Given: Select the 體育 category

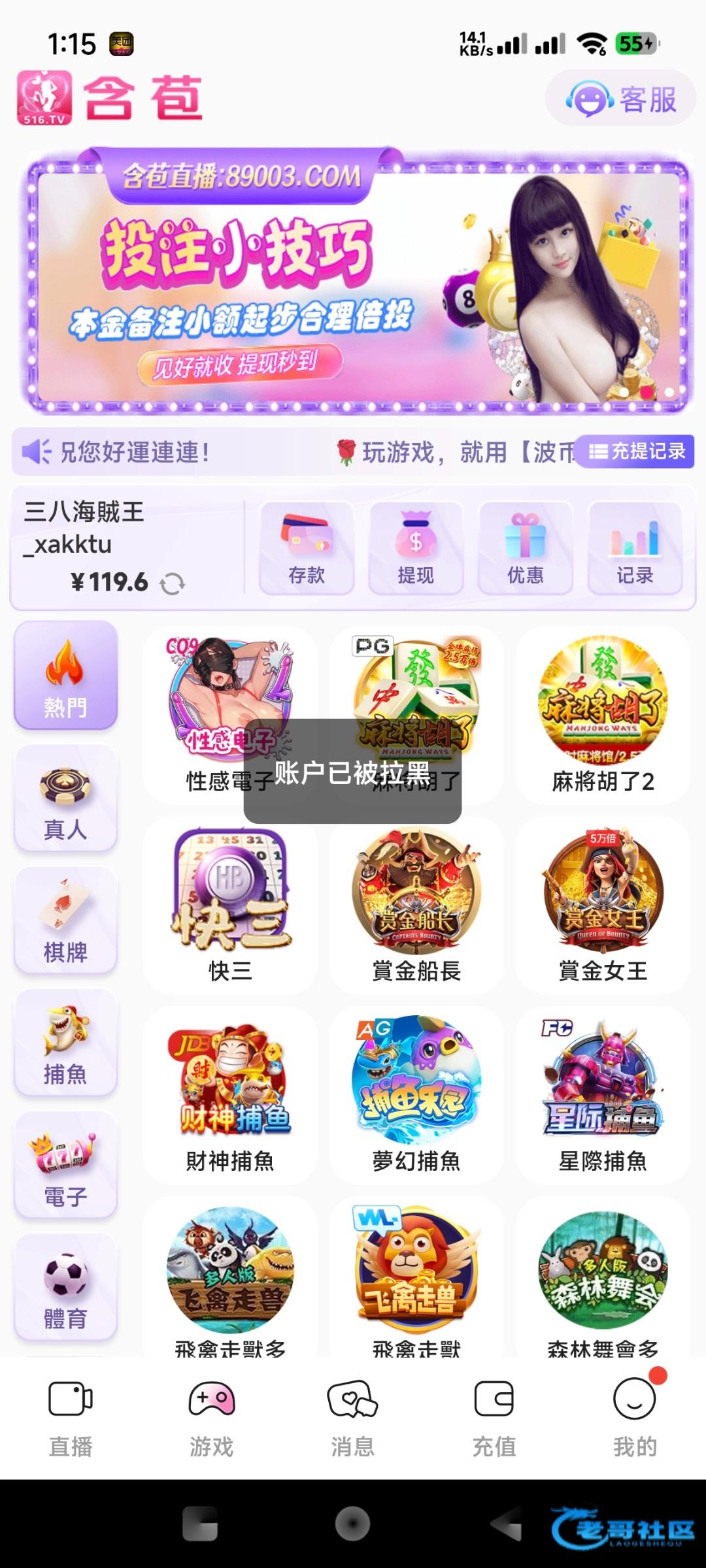Looking at the screenshot, I should (65, 1287).
